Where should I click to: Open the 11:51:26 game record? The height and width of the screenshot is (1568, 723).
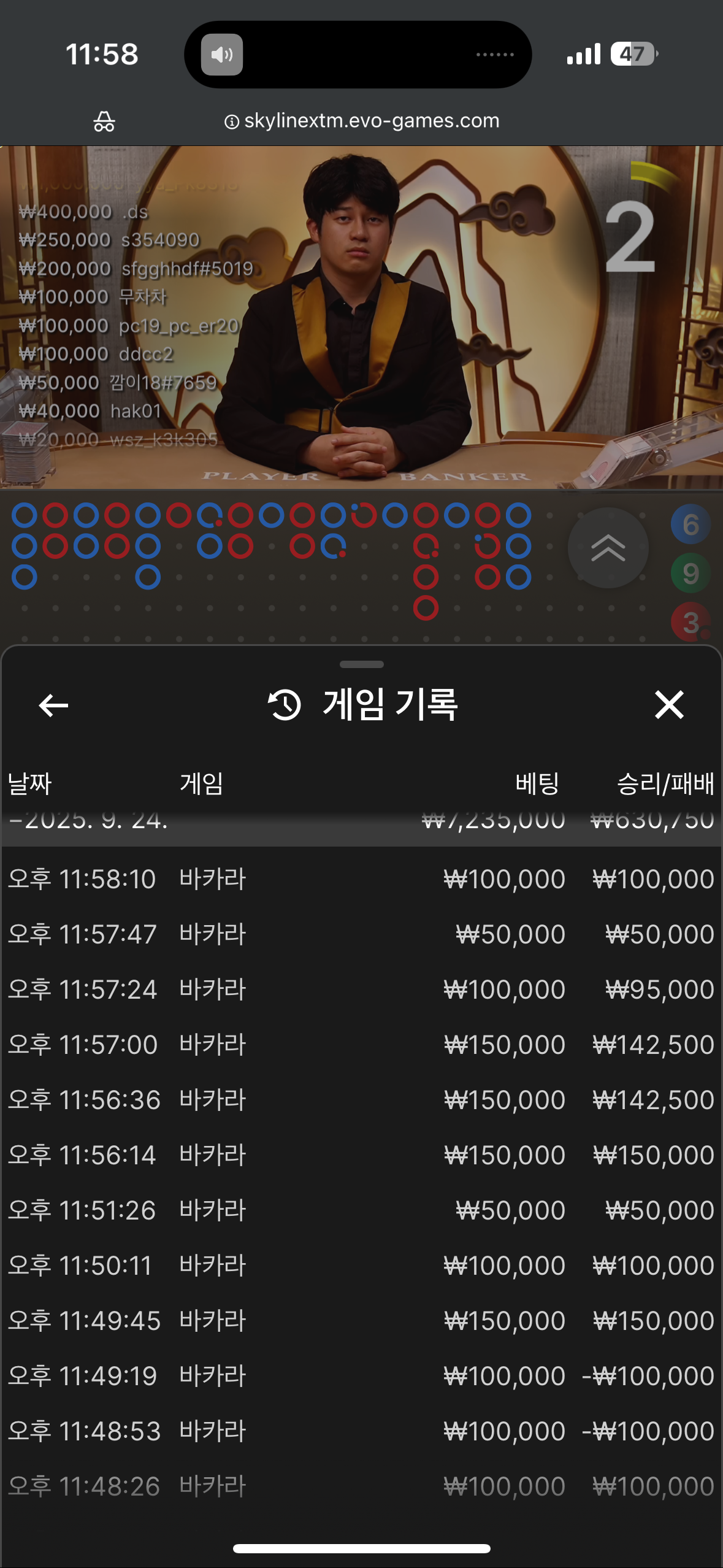click(361, 1210)
